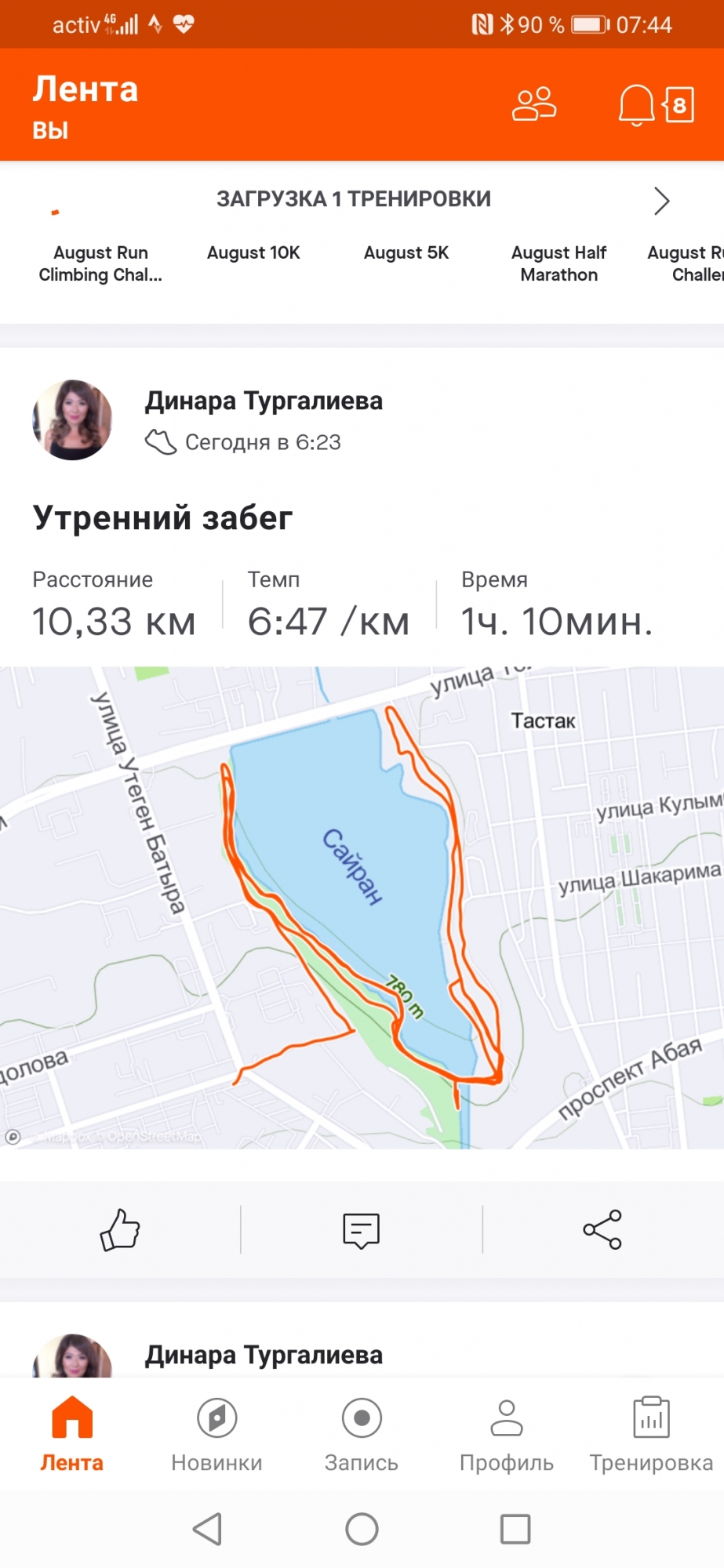Comment on the Утренний забег activity
Image resolution: width=724 pixels, height=1568 pixels.
pyautogui.click(x=361, y=1229)
